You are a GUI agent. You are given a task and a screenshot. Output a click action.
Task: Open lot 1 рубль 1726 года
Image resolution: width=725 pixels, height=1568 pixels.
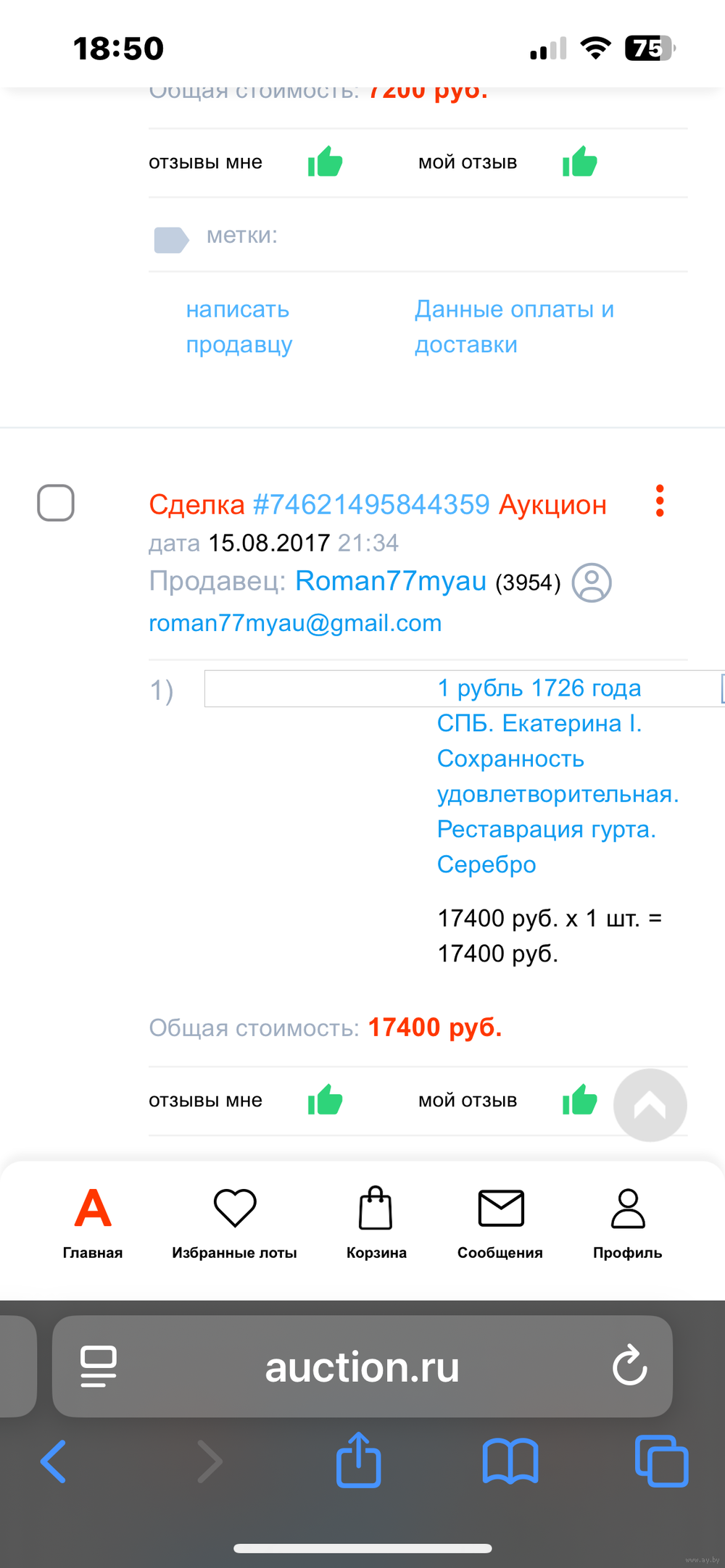coord(539,688)
